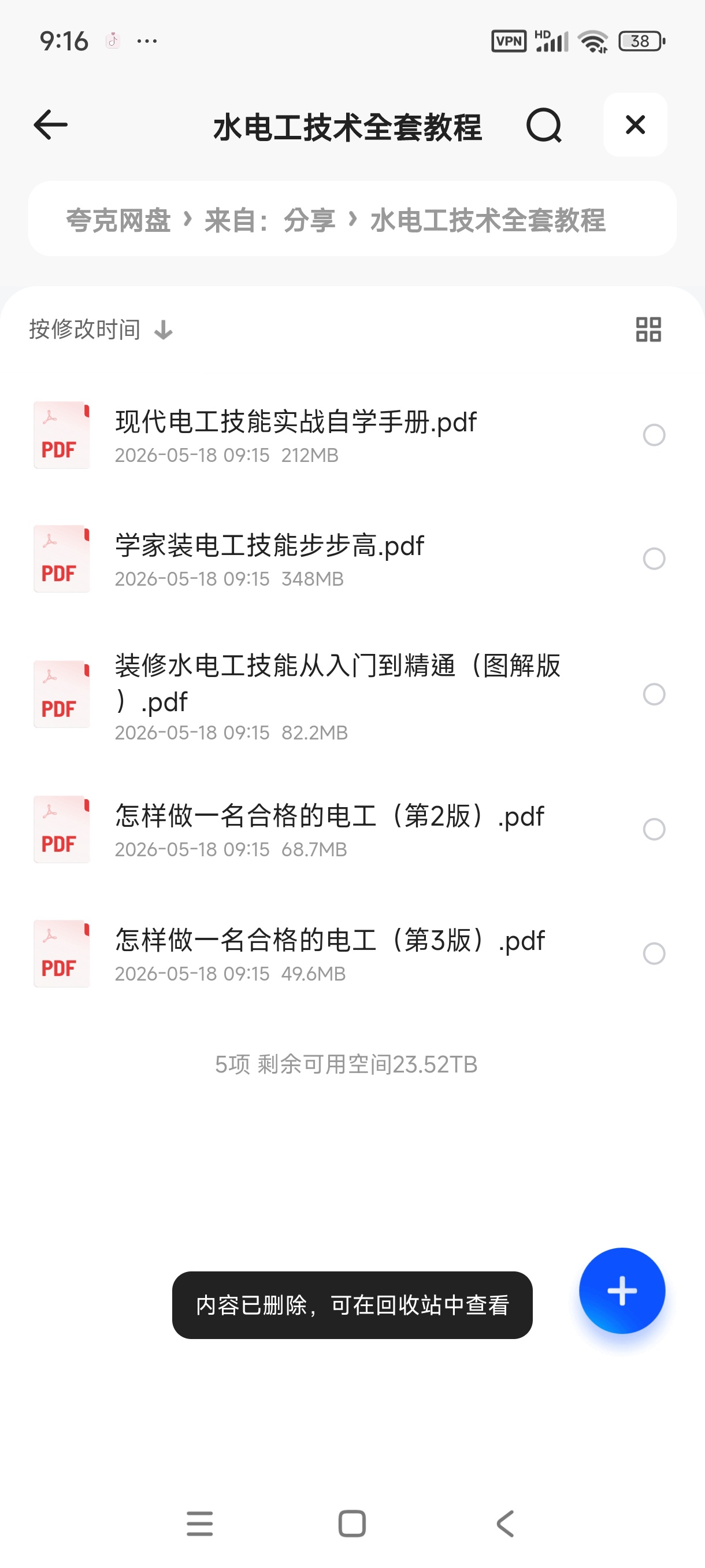The height and width of the screenshot is (1568, 705).
Task: Switch to grid view layout
Action: pos(648,330)
